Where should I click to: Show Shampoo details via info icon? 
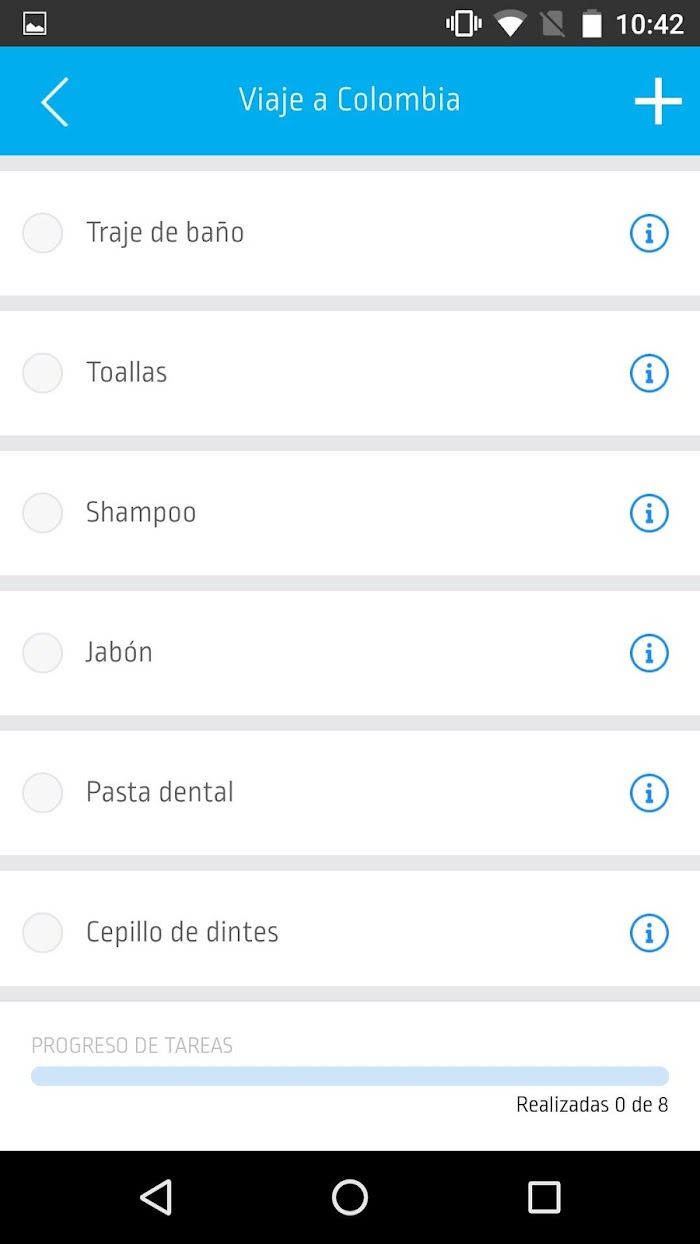(x=649, y=513)
